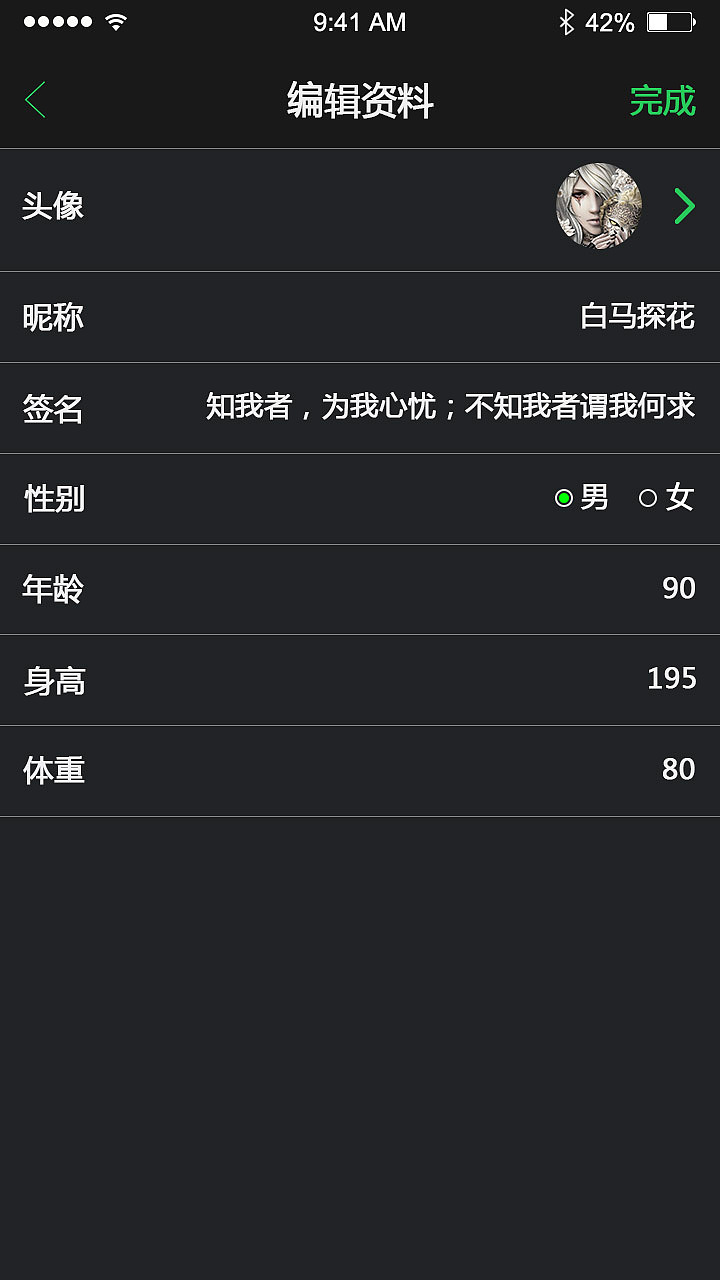Tap the 9:41 AM clock display
This screenshot has height=1280, width=720.
(x=360, y=21)
